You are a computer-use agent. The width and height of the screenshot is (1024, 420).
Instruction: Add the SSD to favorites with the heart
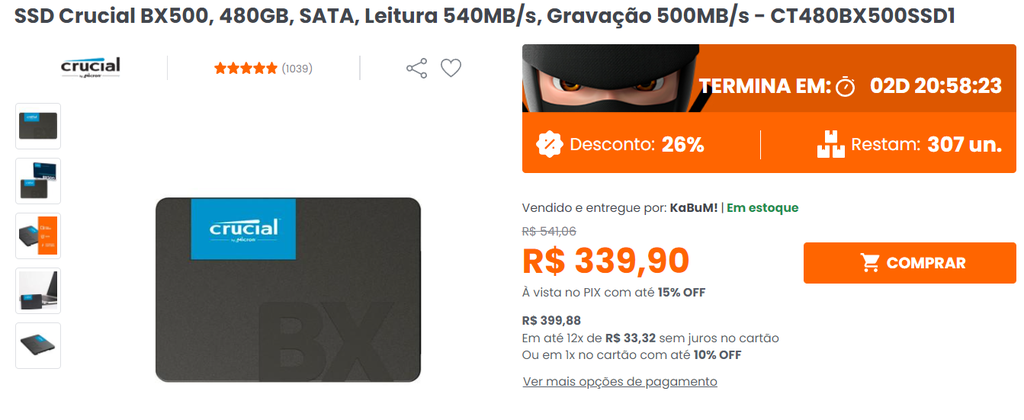pos(451,68)
